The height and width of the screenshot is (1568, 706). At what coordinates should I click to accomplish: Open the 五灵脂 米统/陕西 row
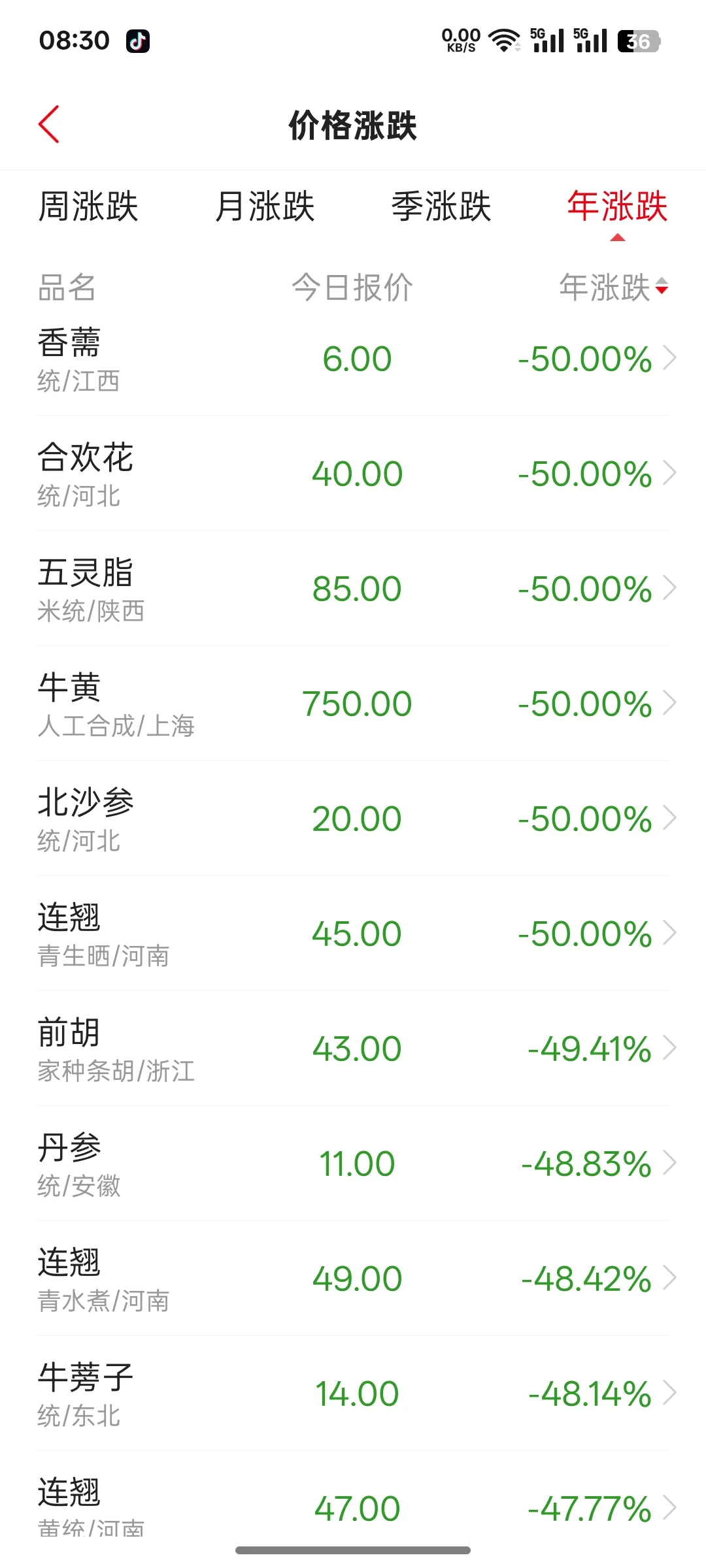[x=353, y=589]
